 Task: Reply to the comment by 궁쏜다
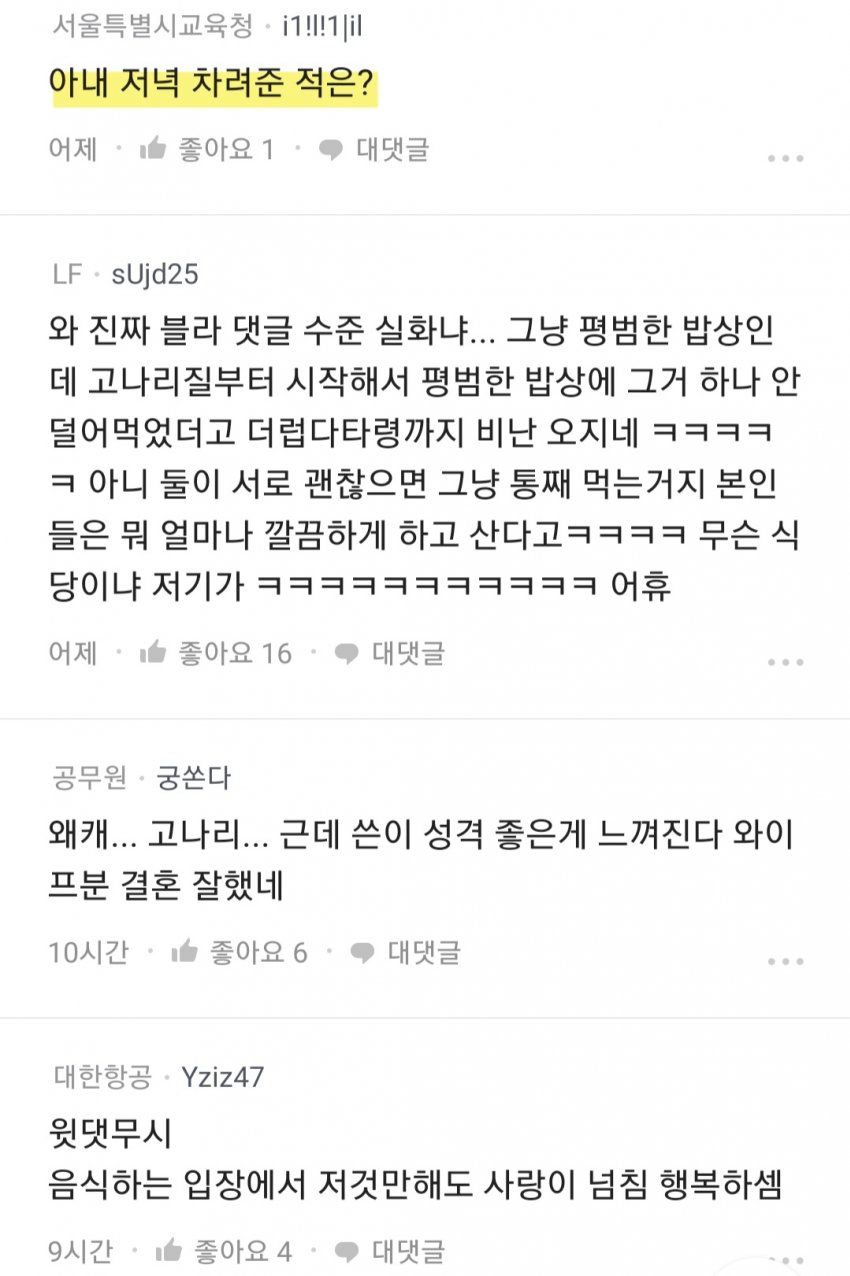click(x=405, y=952)
